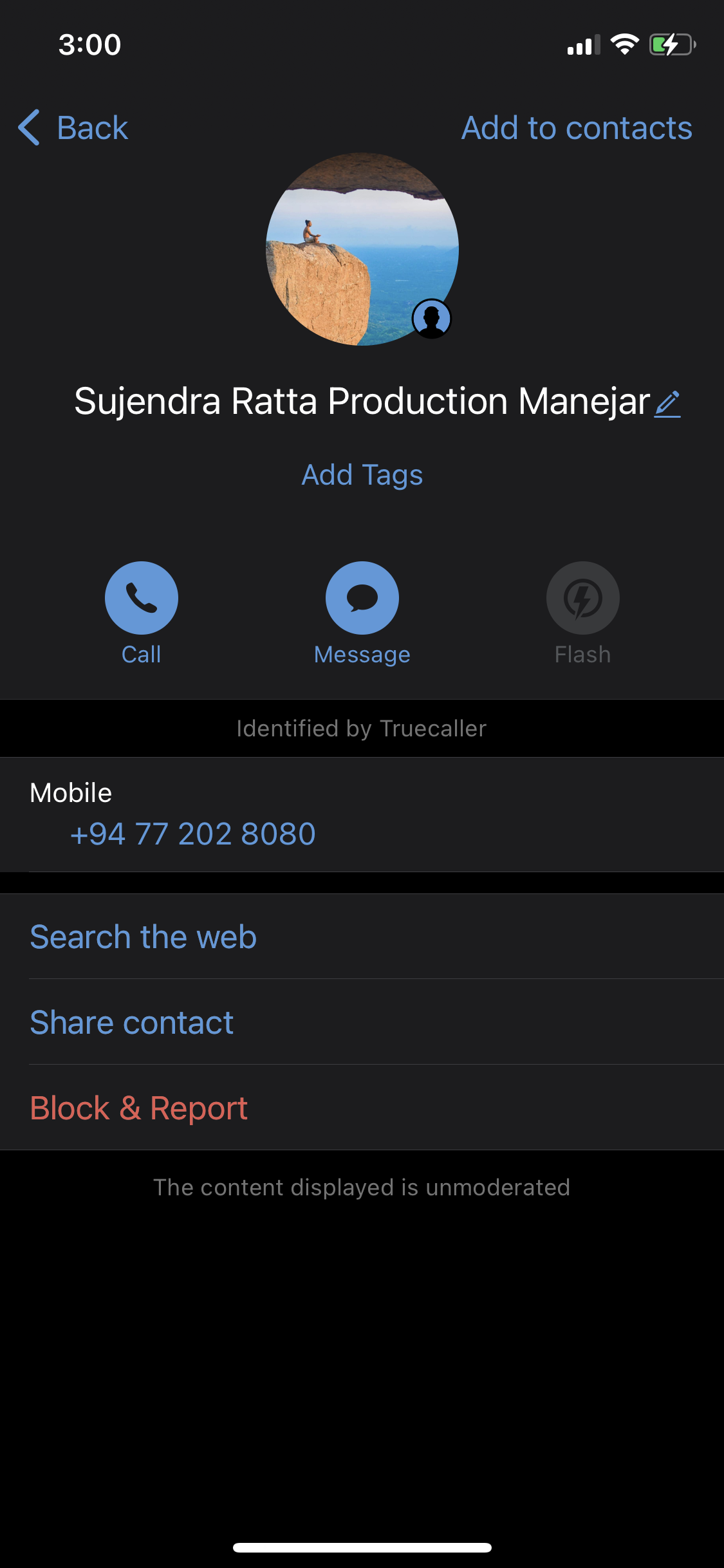The image size is (724, 1568).
Task: Open Add Tags
Action: click(x=362, y=475)
